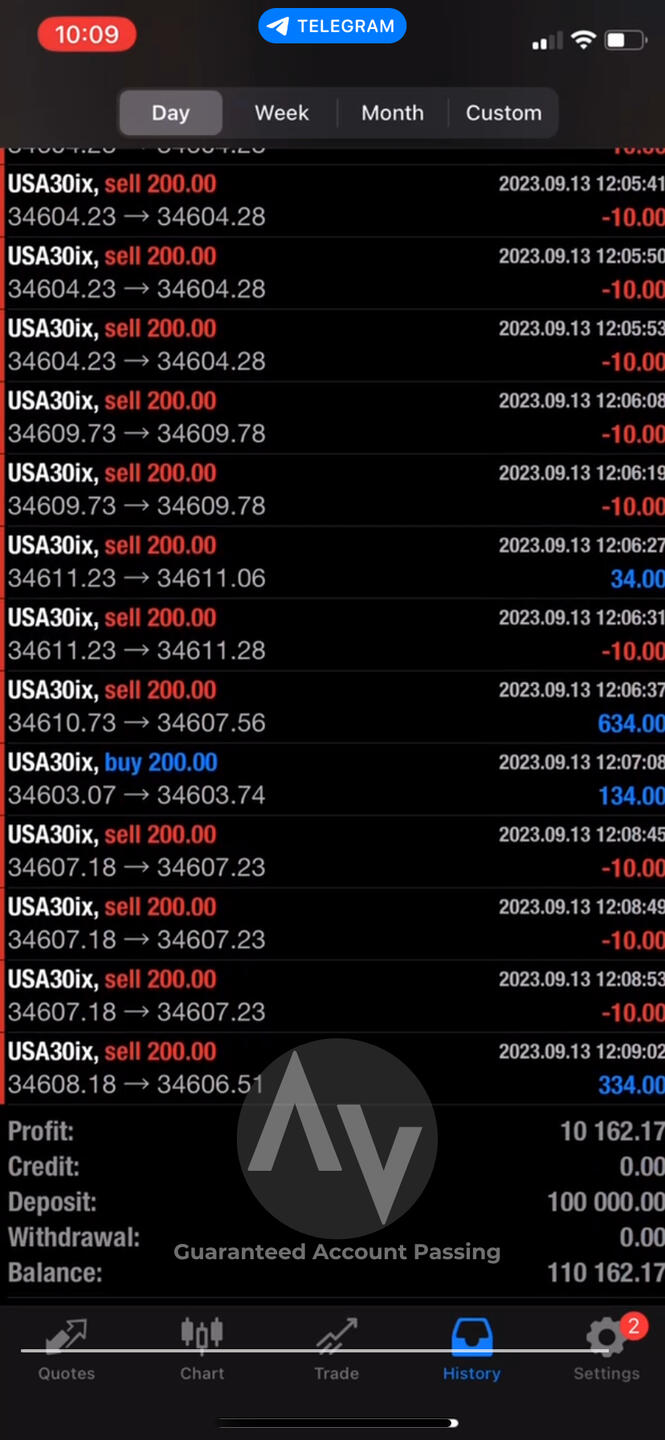The height and width of the screenshot is (1440, 665).
Task: Select the Month period
Action: pos(392,113)
